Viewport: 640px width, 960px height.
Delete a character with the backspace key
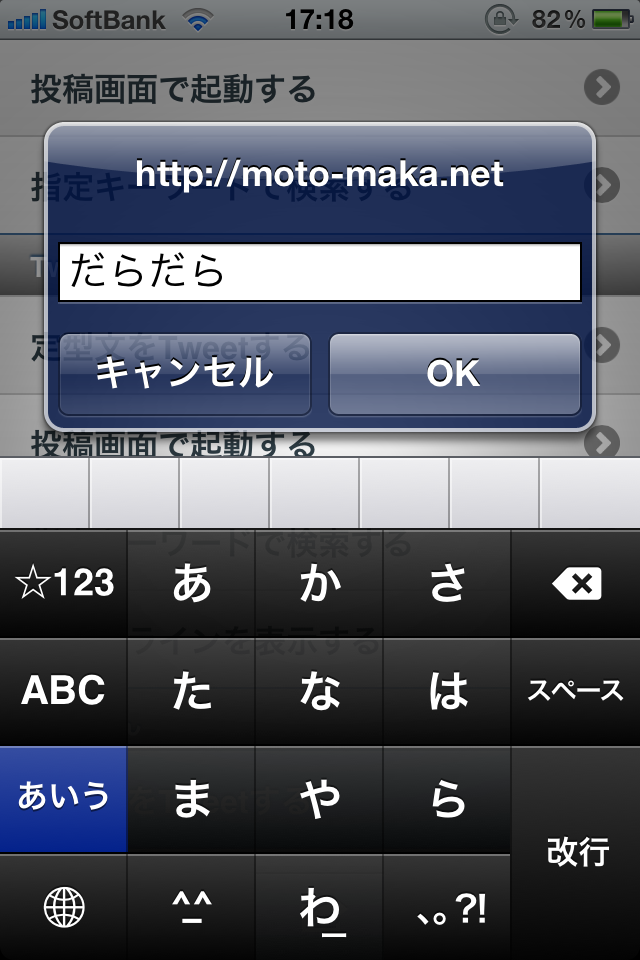pyautogui.click(x=576, y=584)
